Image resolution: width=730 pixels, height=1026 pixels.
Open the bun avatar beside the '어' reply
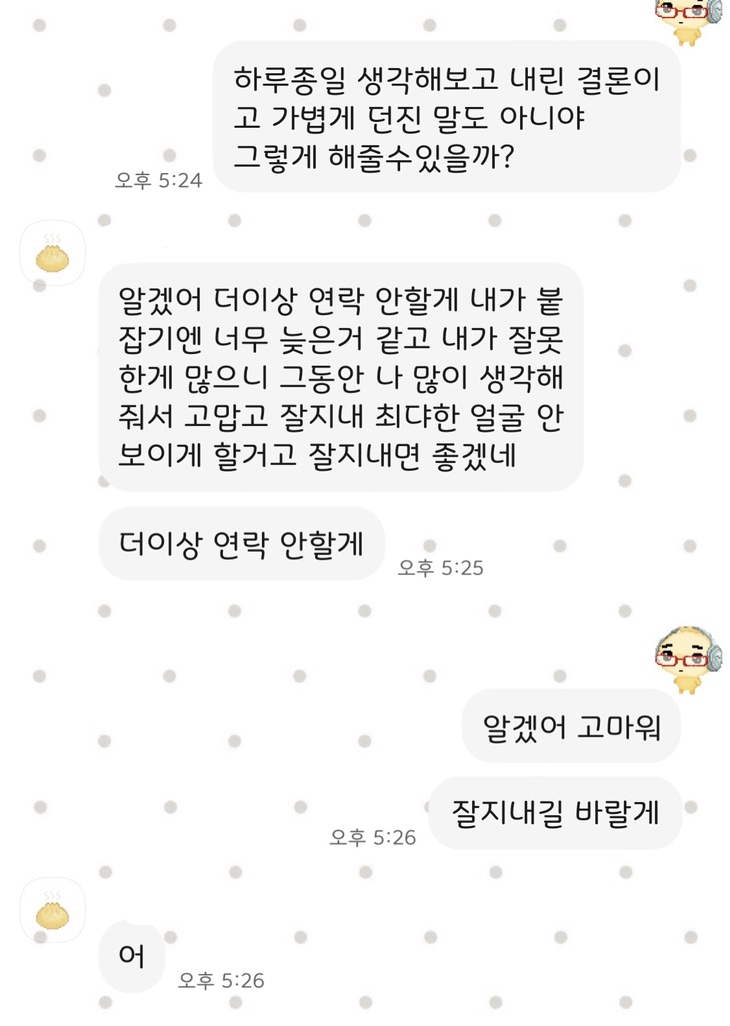point(52,911)
